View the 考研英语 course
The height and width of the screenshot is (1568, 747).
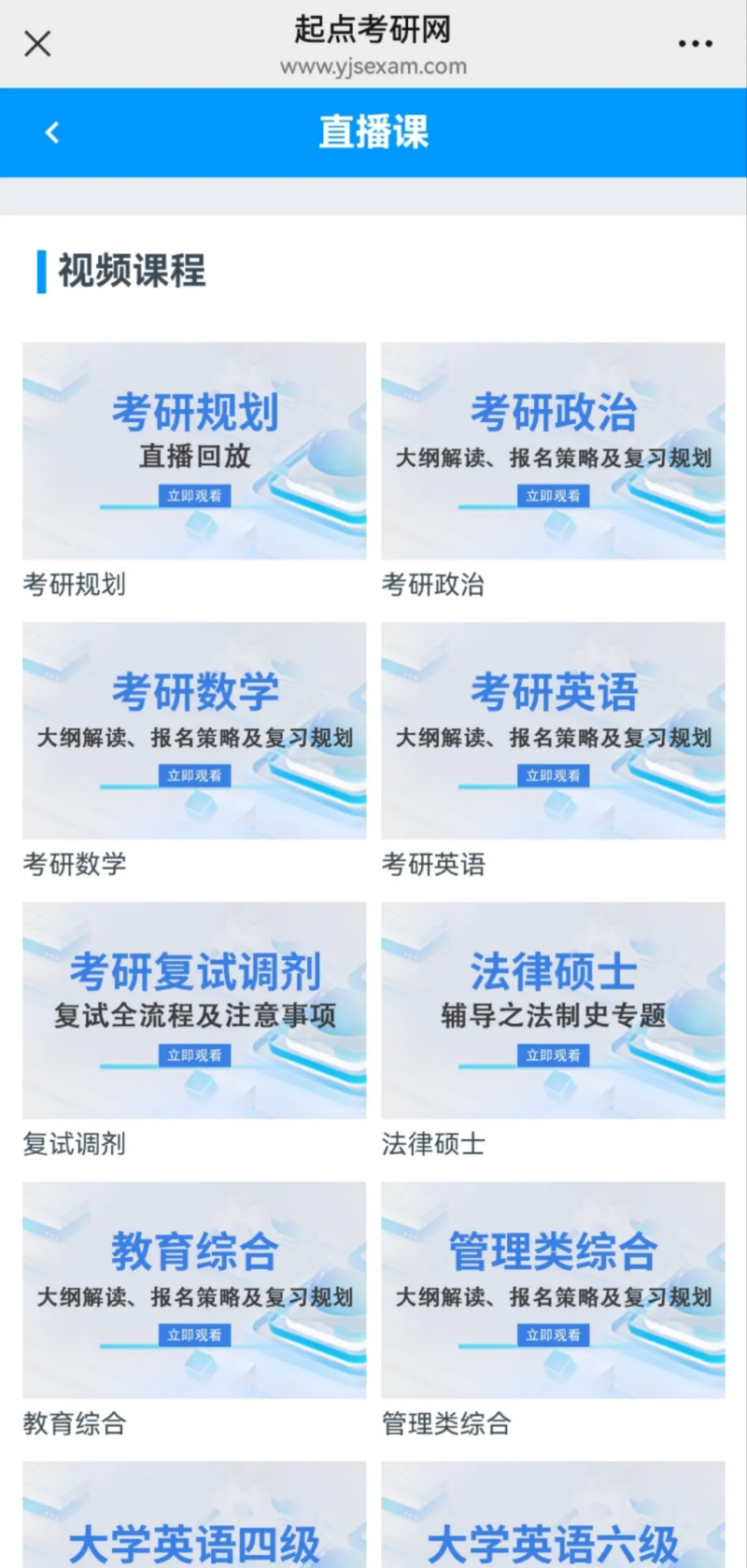(553, 730)
